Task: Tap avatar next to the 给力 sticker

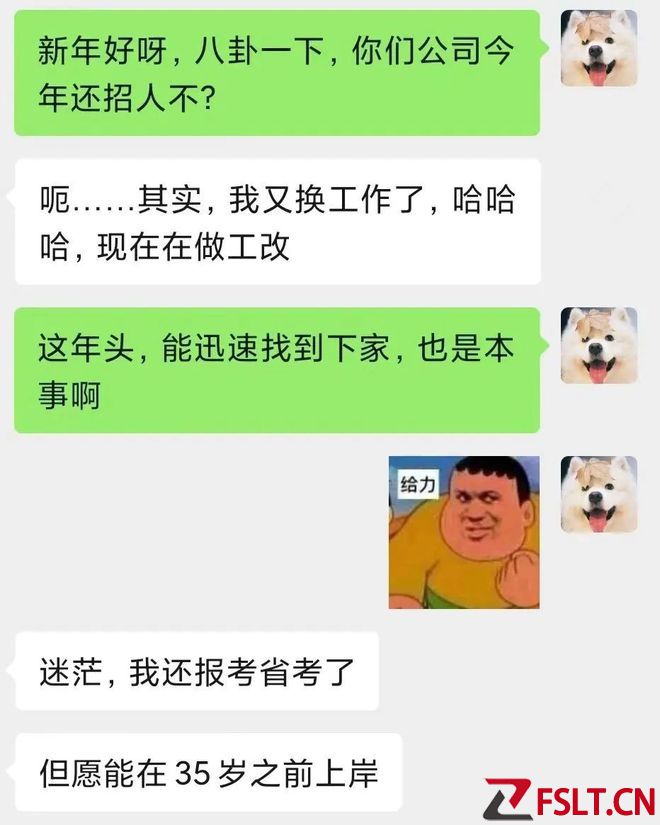Action: pyautogui.click(x=598, y=494)
